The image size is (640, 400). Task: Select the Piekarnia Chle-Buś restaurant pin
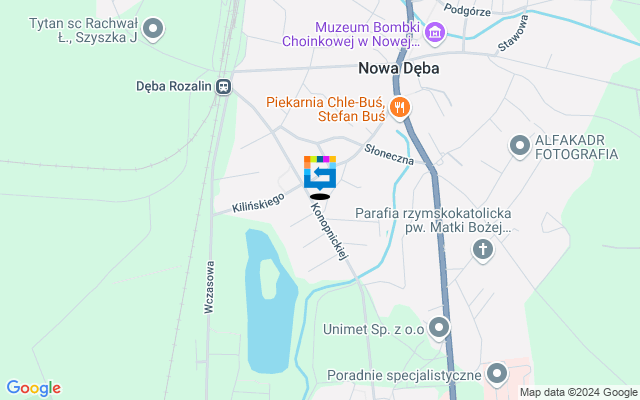click(400, 107)
